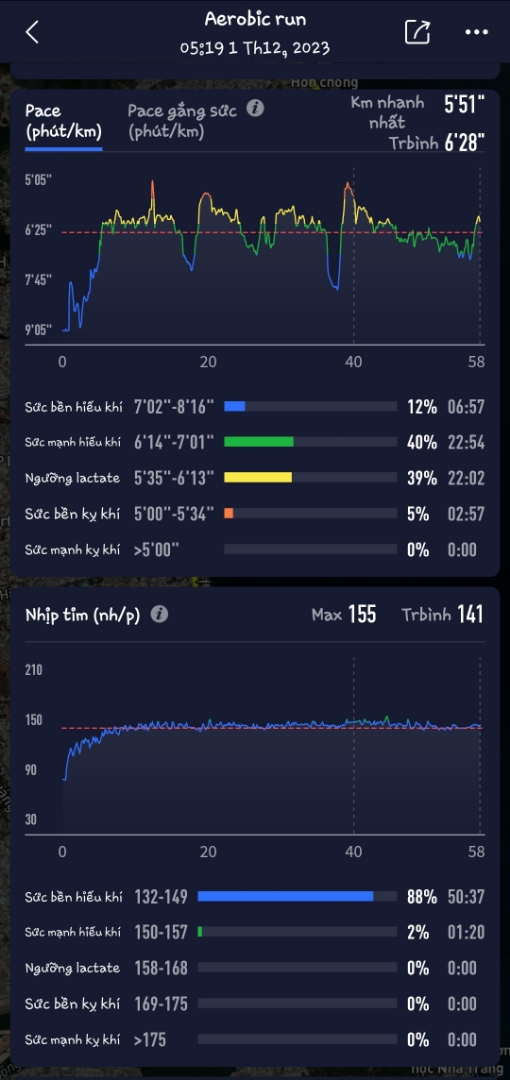The width and height of the screenshot is (510, 1080).
Task: Go back using the top-left arrow
Action: [x=32, y=32]
